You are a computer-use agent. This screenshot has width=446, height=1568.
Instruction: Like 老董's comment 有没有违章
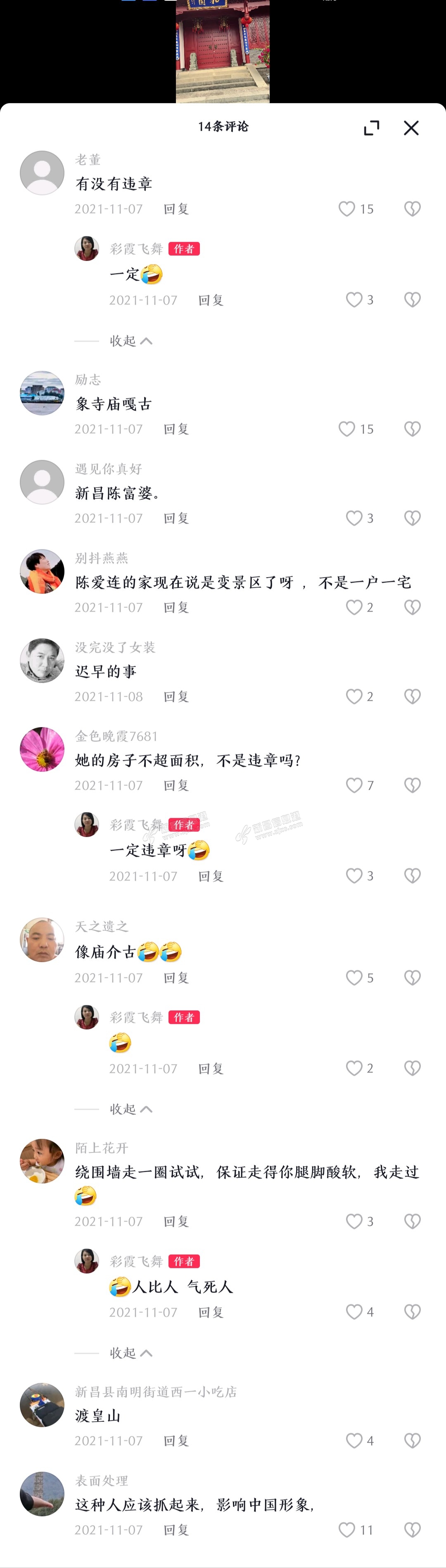[347, 209]
